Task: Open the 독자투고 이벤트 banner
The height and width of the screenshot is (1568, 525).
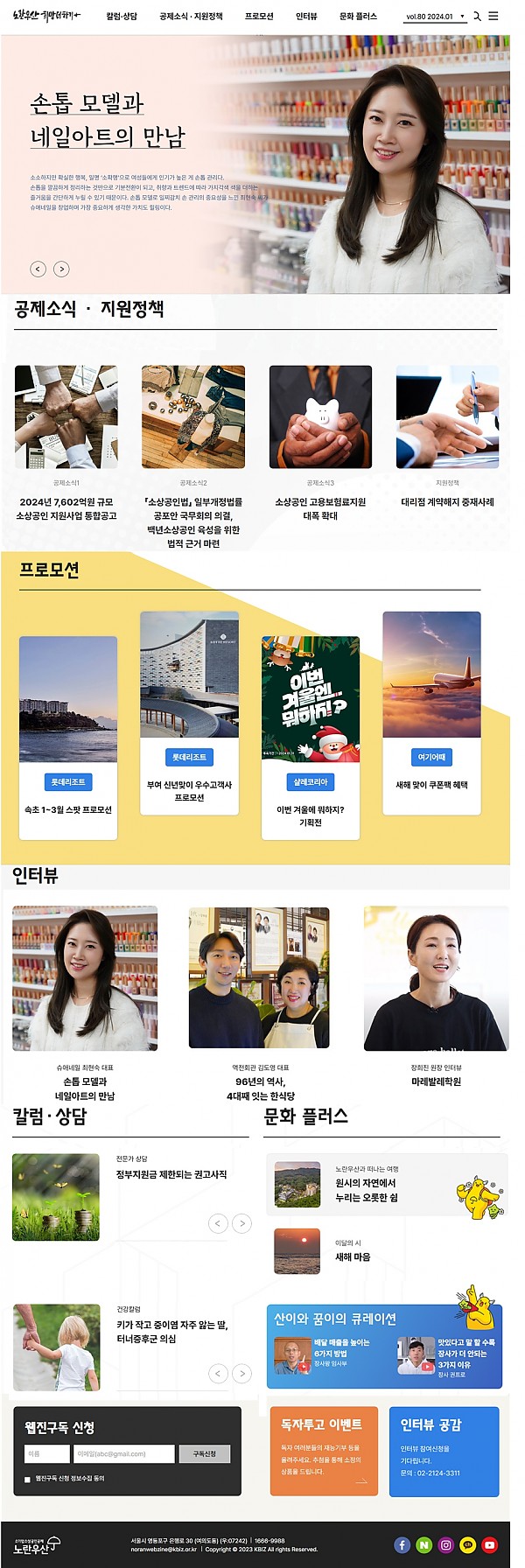Action: 324,1451
